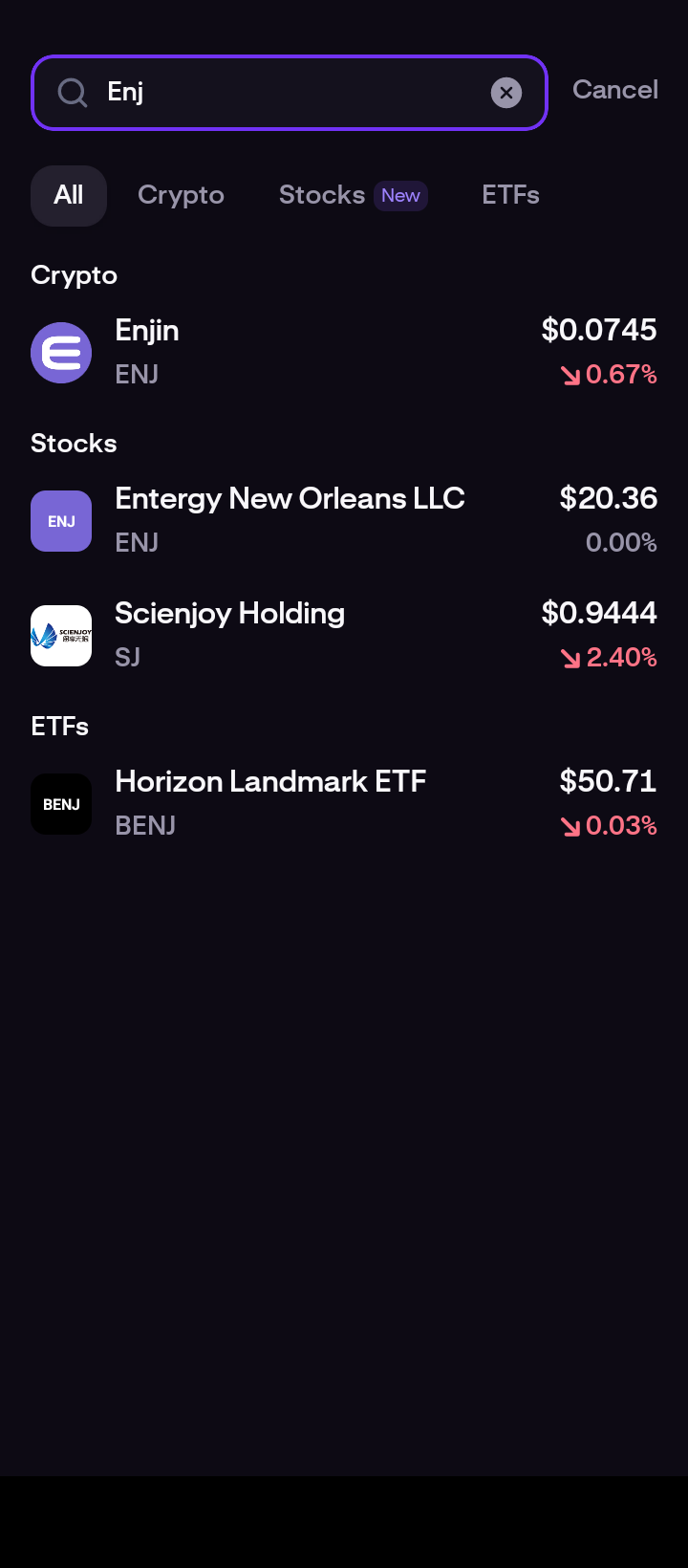Open Horizon Landmark ETF result
688x1568 pixels.
coord(344,803)
